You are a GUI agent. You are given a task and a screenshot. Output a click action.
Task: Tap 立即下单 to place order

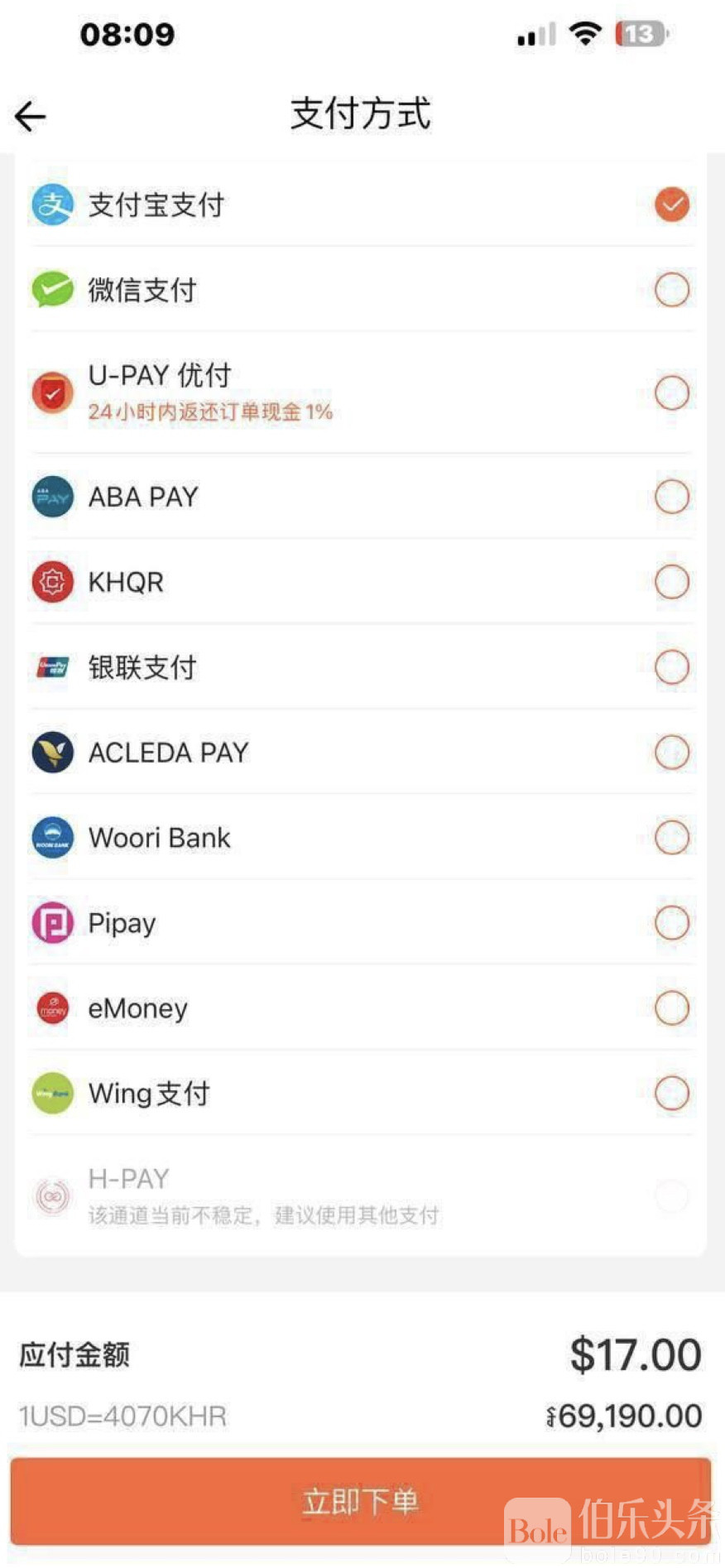[361, 1502]
